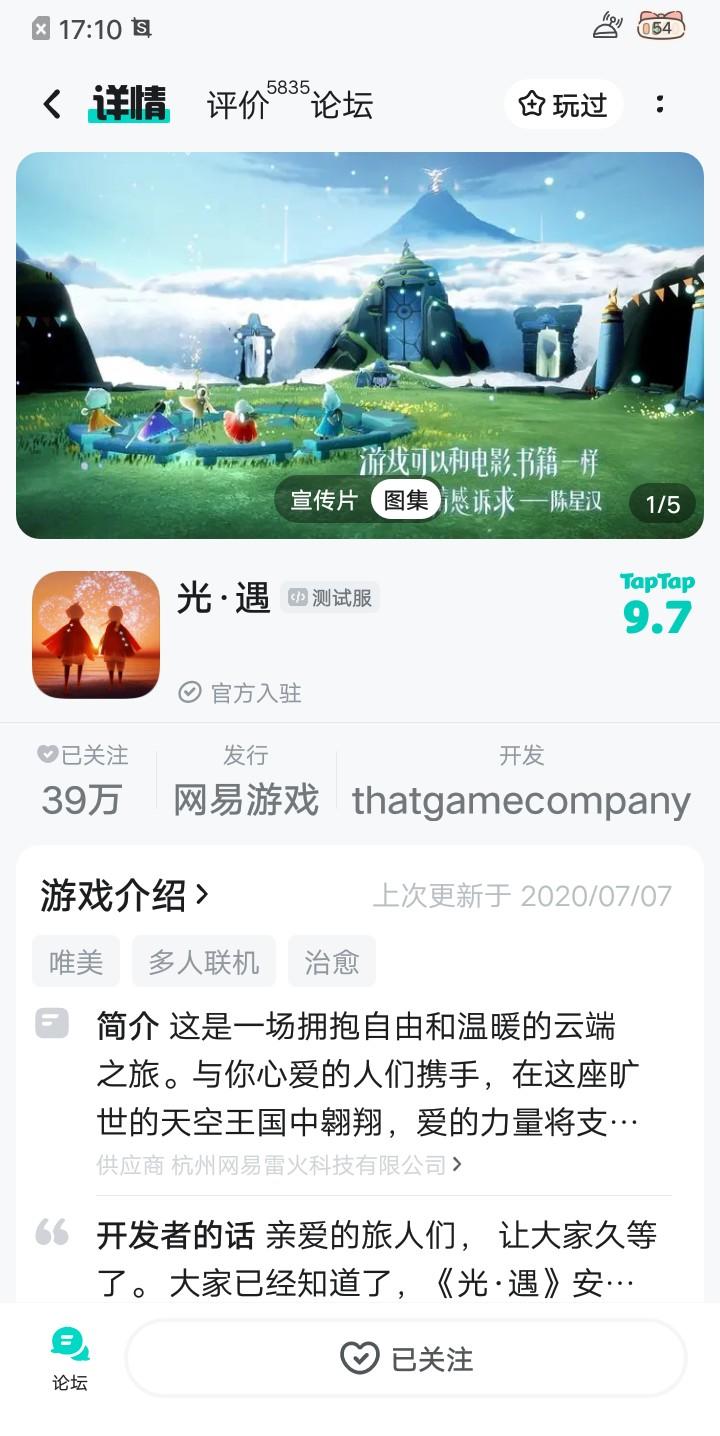Tap developer name thatgamecompany
Screen dimensions: 720x1436
(524, 801)
